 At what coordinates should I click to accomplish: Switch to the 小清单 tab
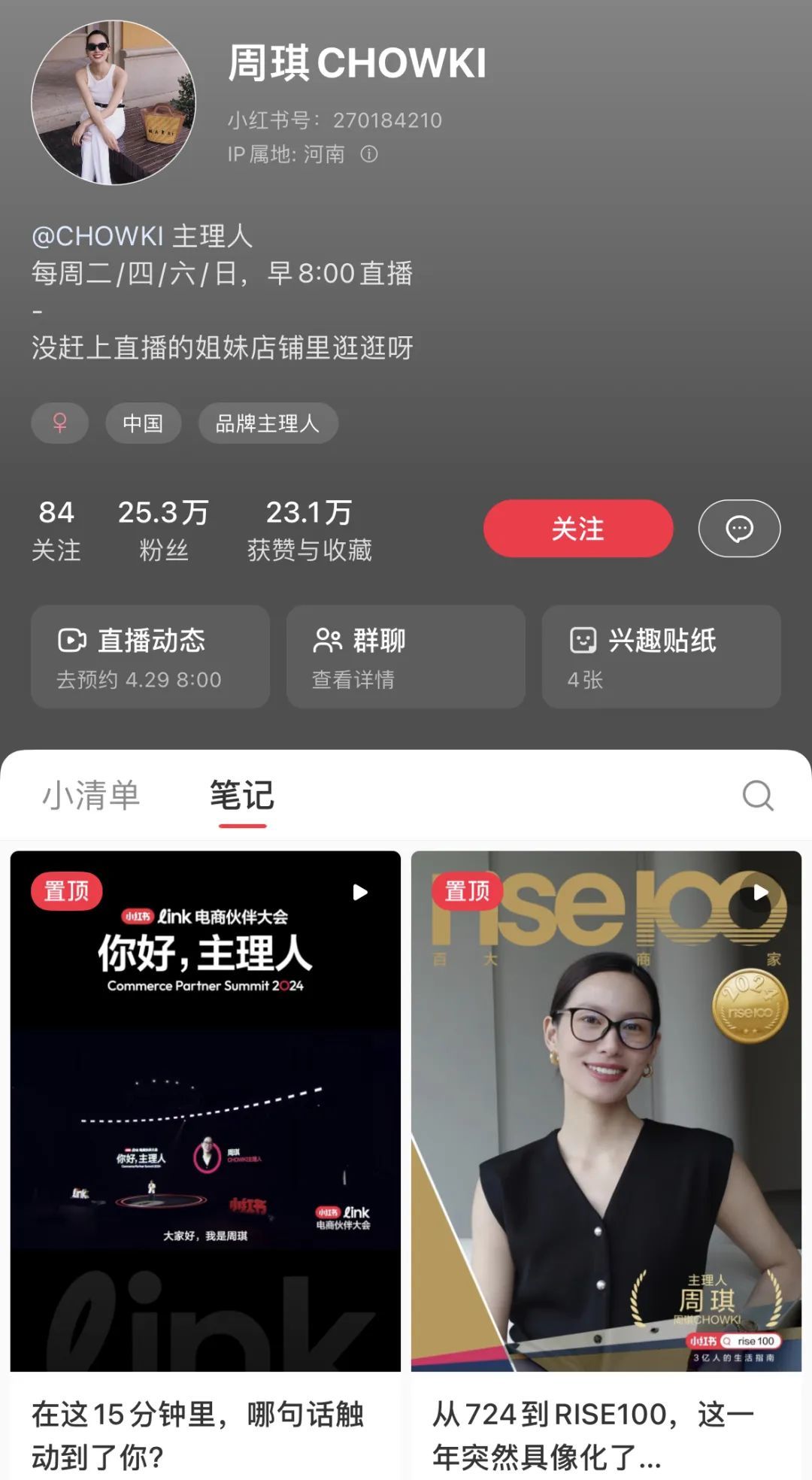[90, 797]
